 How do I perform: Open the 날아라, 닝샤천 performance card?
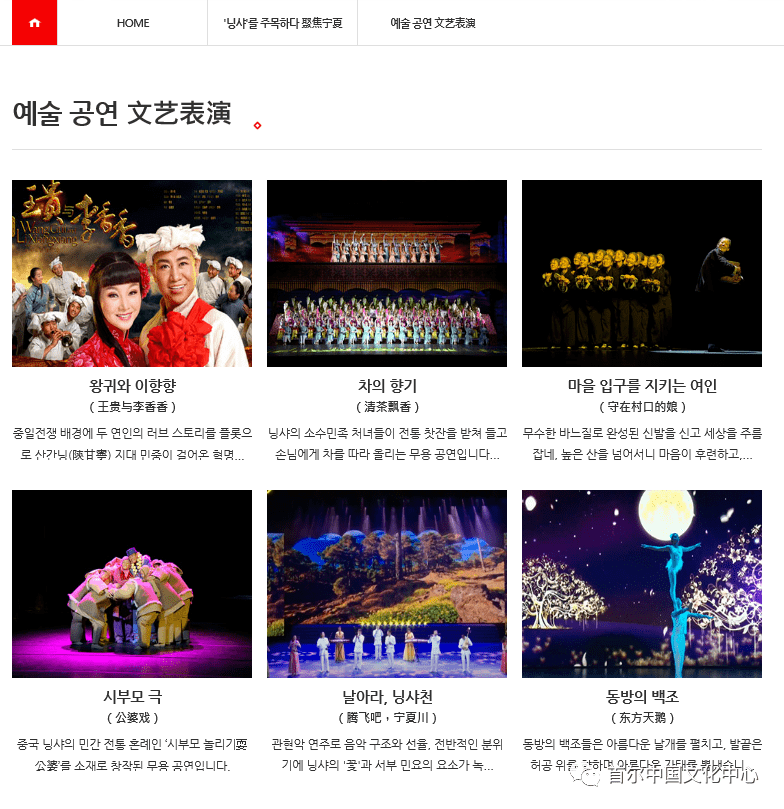(x=387, y=584)
